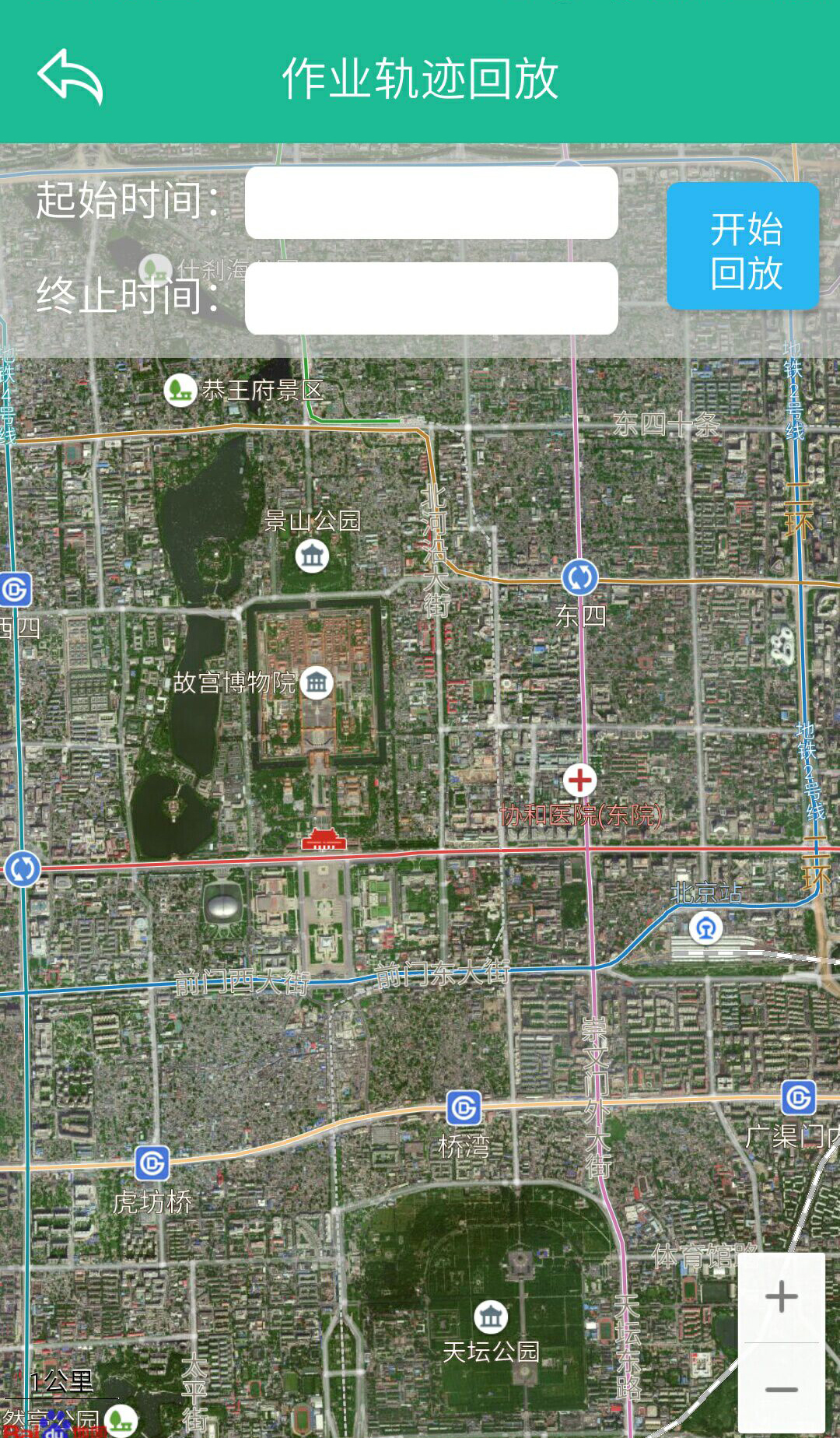This screenshot has height=1438, width=840.
Task: Select the 起始时间 start time field
Action: [431, 202]
